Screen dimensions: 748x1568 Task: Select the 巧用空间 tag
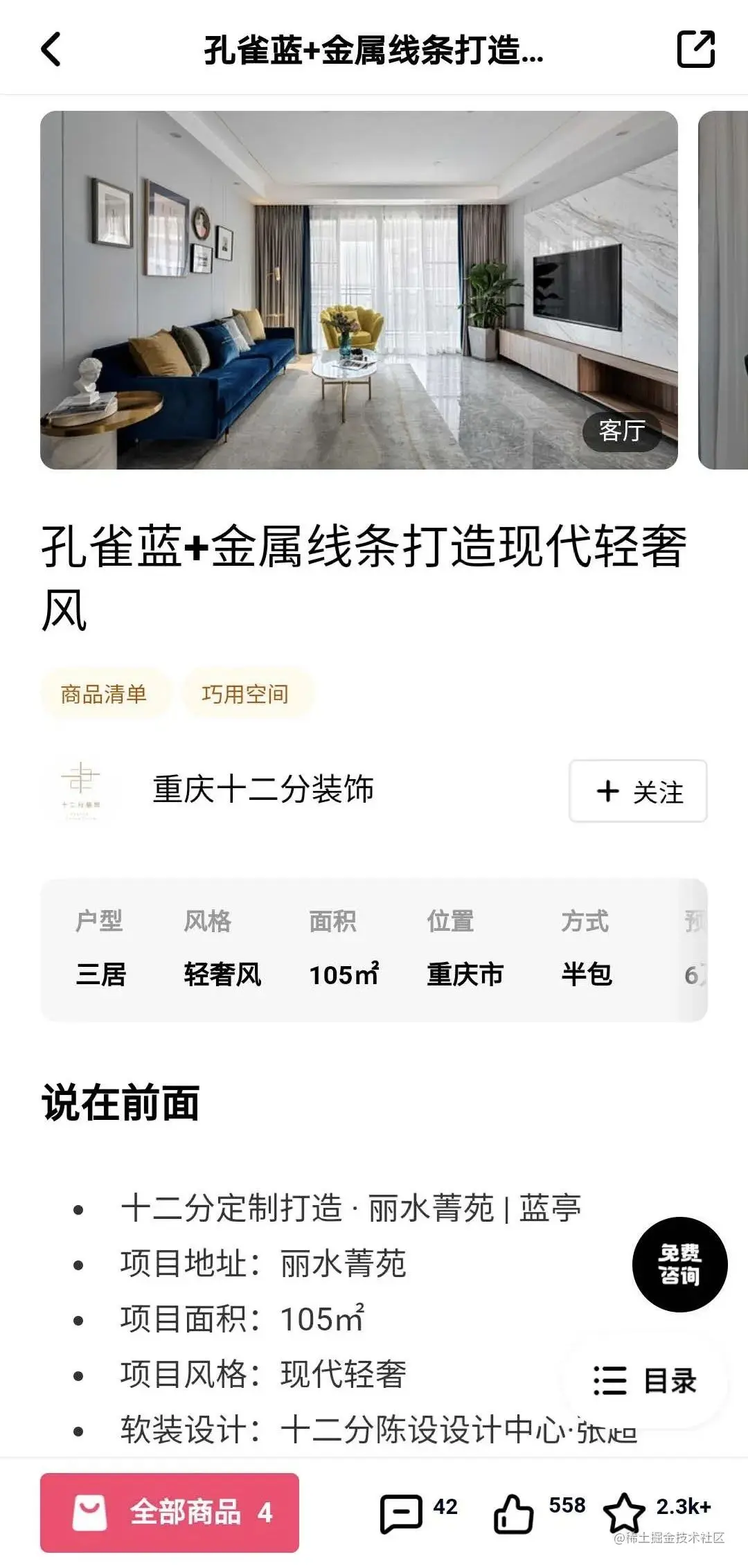tap(245, 694)
